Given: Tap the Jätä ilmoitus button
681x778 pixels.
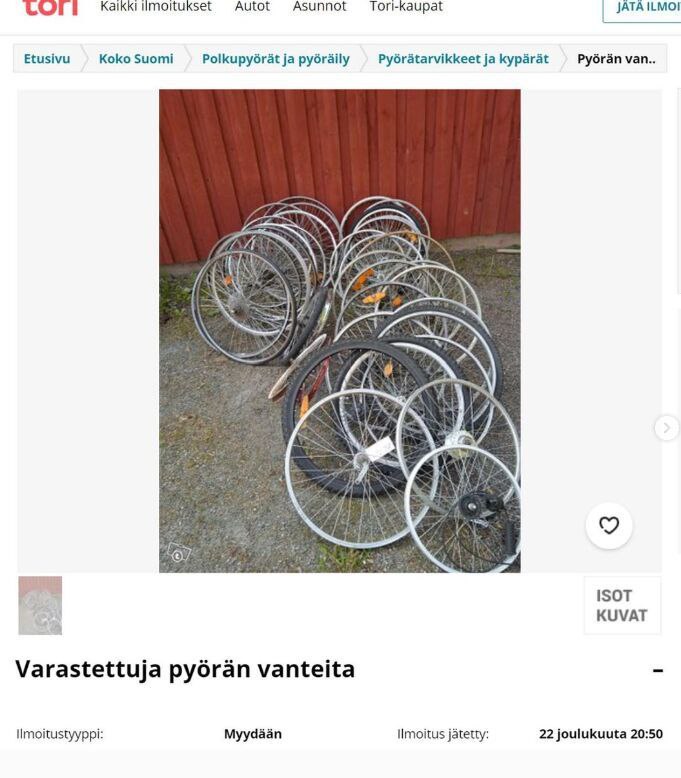Looking at the screenshot, I should point(645,8).
